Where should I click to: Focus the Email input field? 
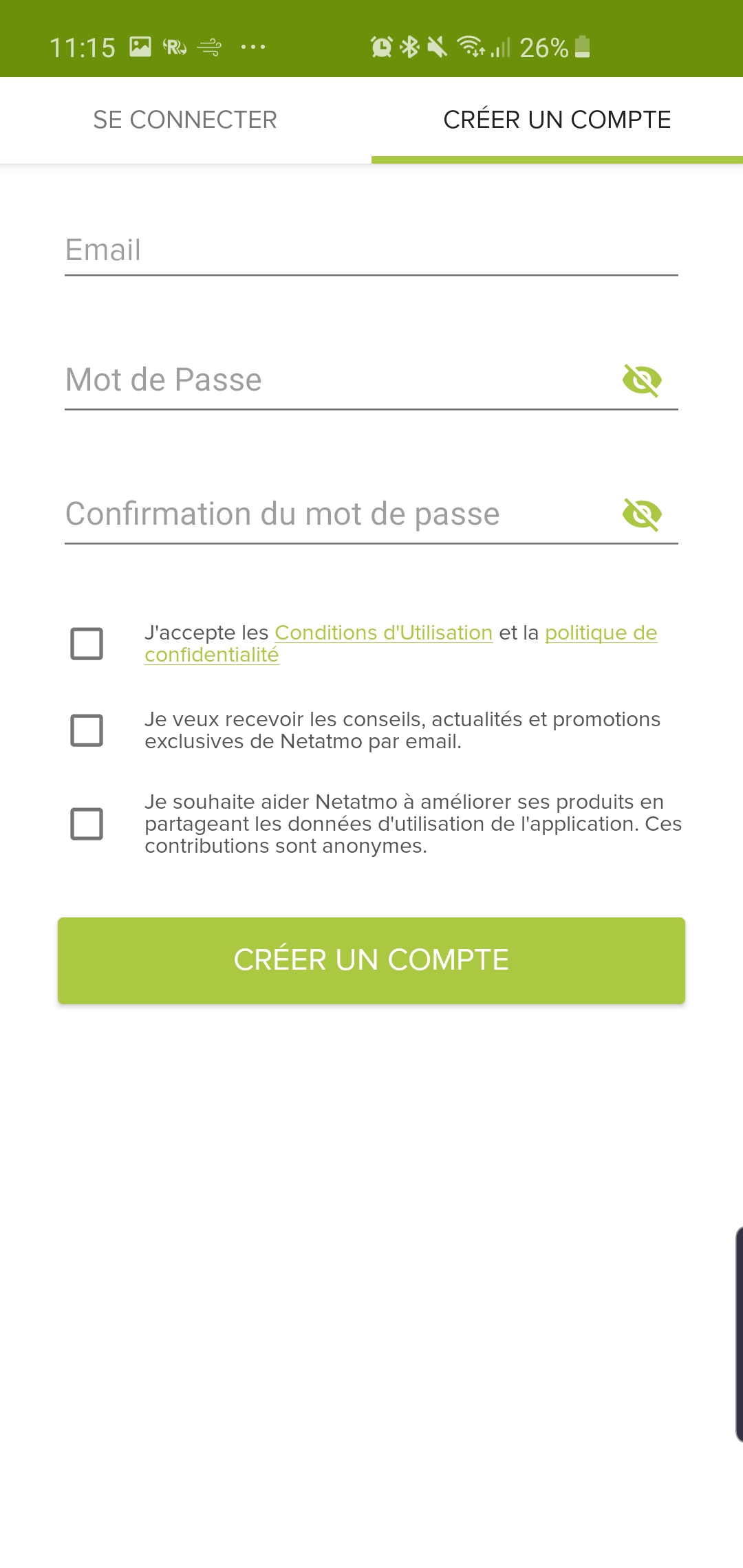point(371,250)
